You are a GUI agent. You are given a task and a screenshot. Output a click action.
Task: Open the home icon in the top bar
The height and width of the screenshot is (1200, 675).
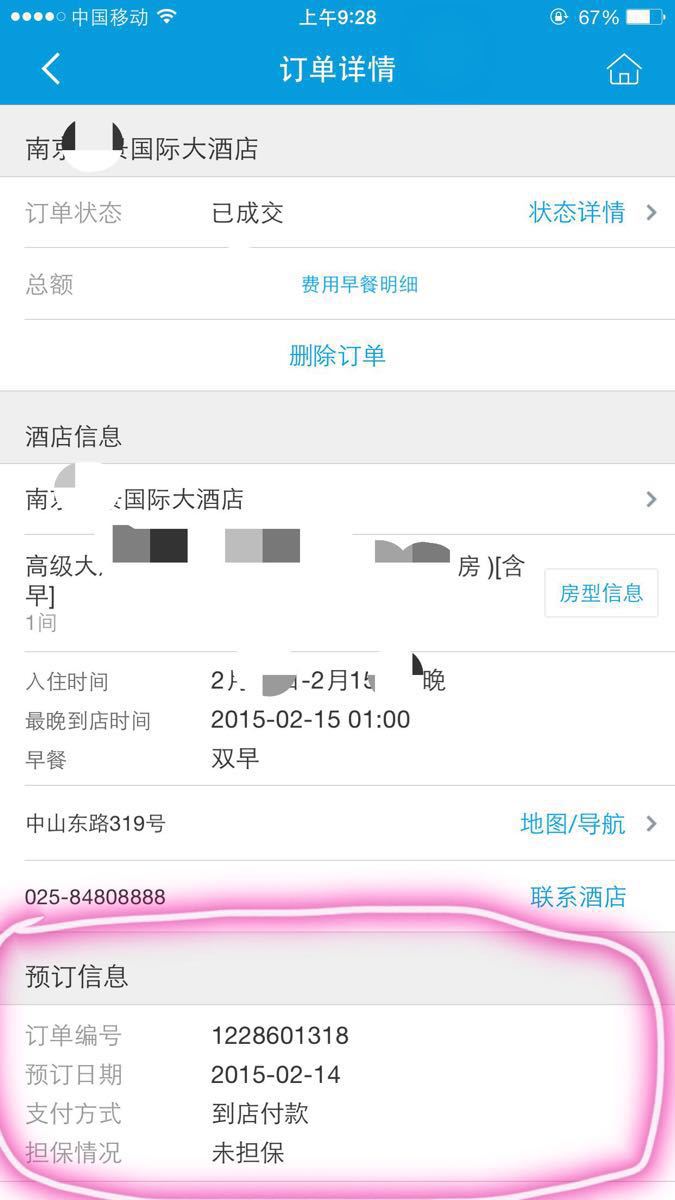point(624,69)
